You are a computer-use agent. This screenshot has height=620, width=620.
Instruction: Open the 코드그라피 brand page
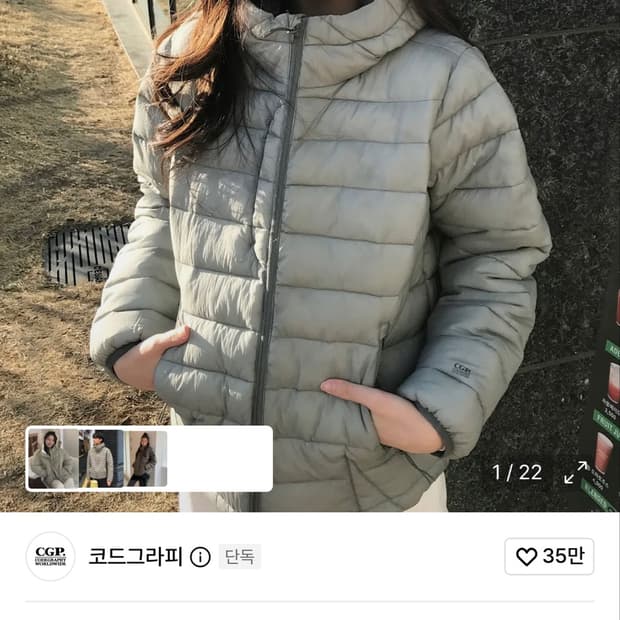click(x=136, y=556)
